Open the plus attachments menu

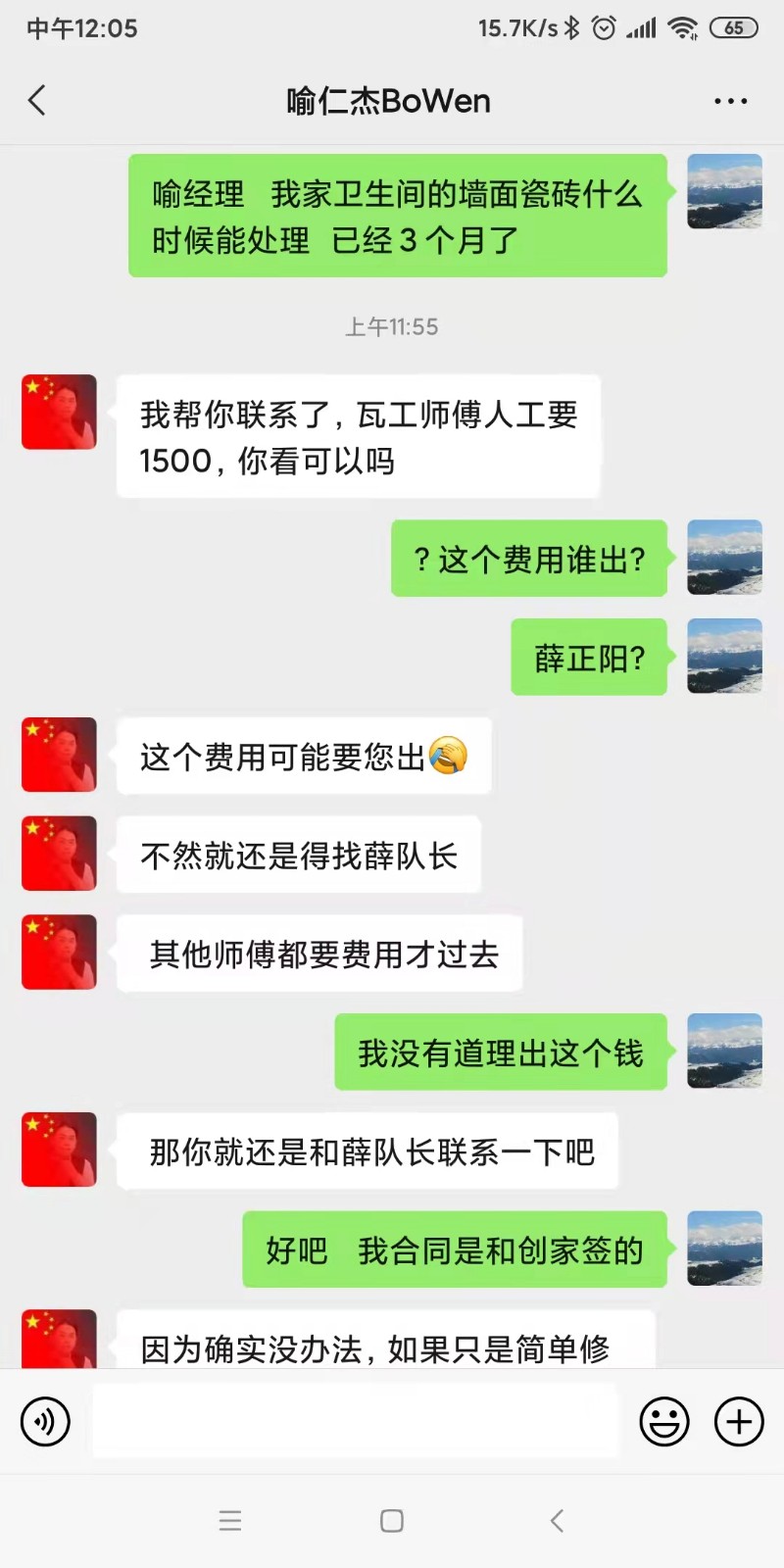[739, 1421]
